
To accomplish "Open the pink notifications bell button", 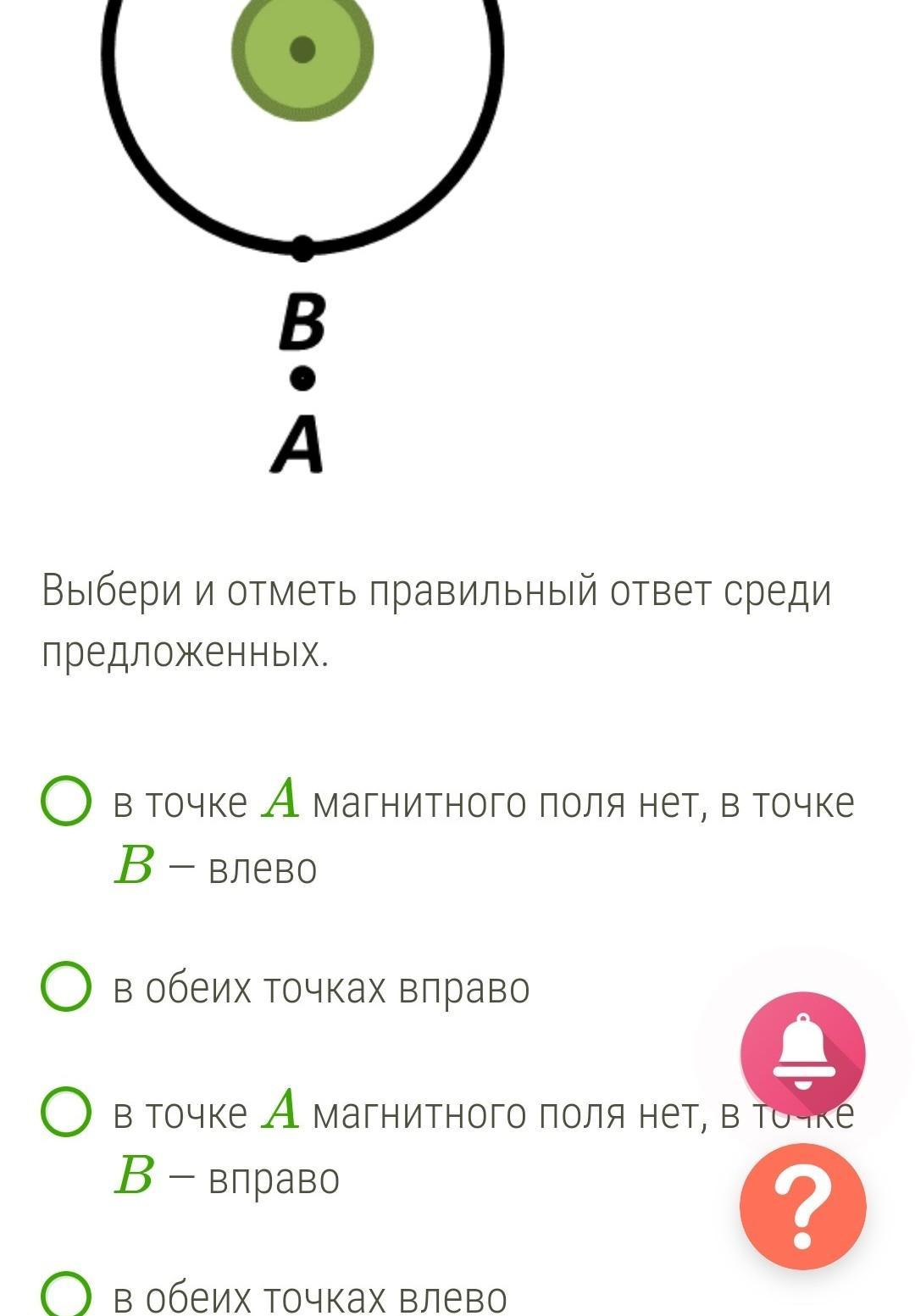I will tap(802, 1053).
